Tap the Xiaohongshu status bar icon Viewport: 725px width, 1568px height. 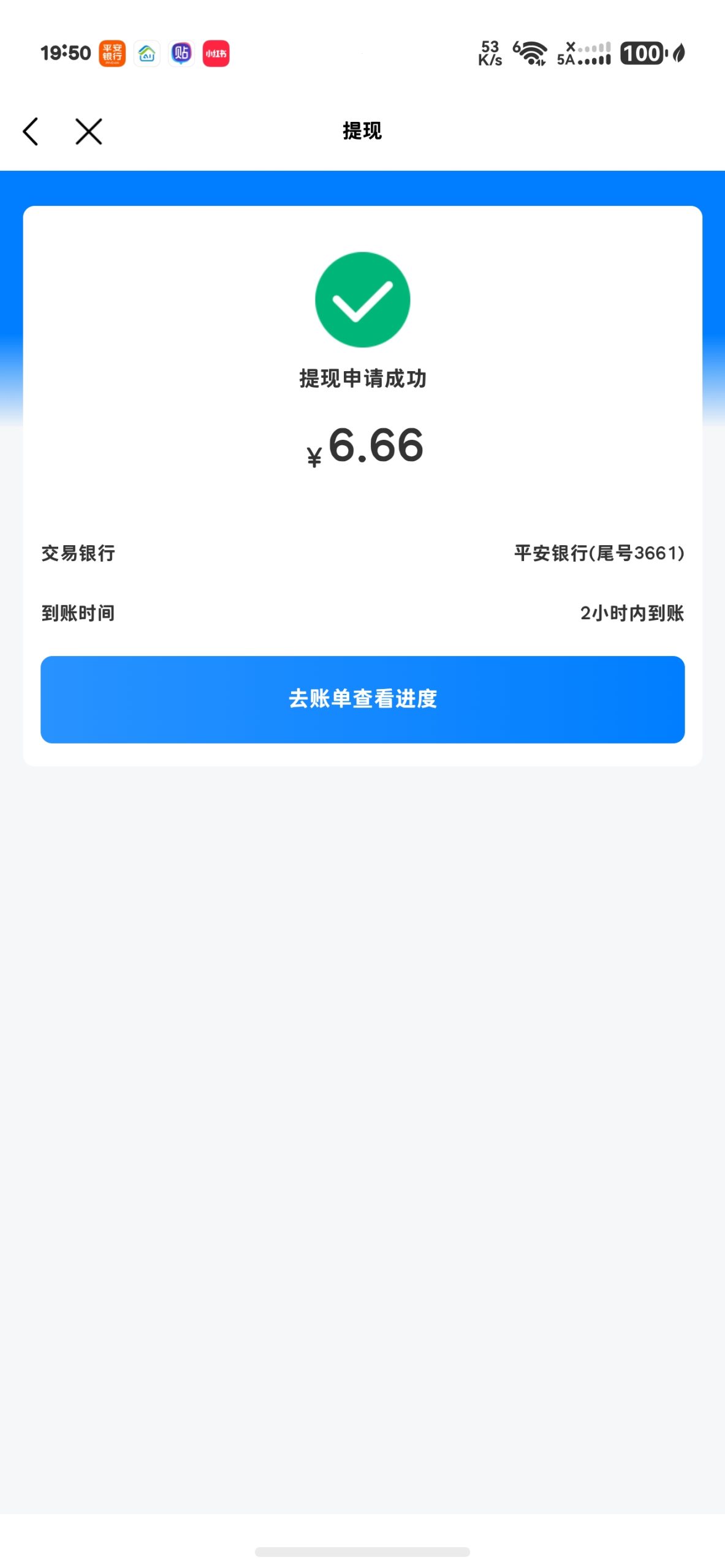[215, 54]
